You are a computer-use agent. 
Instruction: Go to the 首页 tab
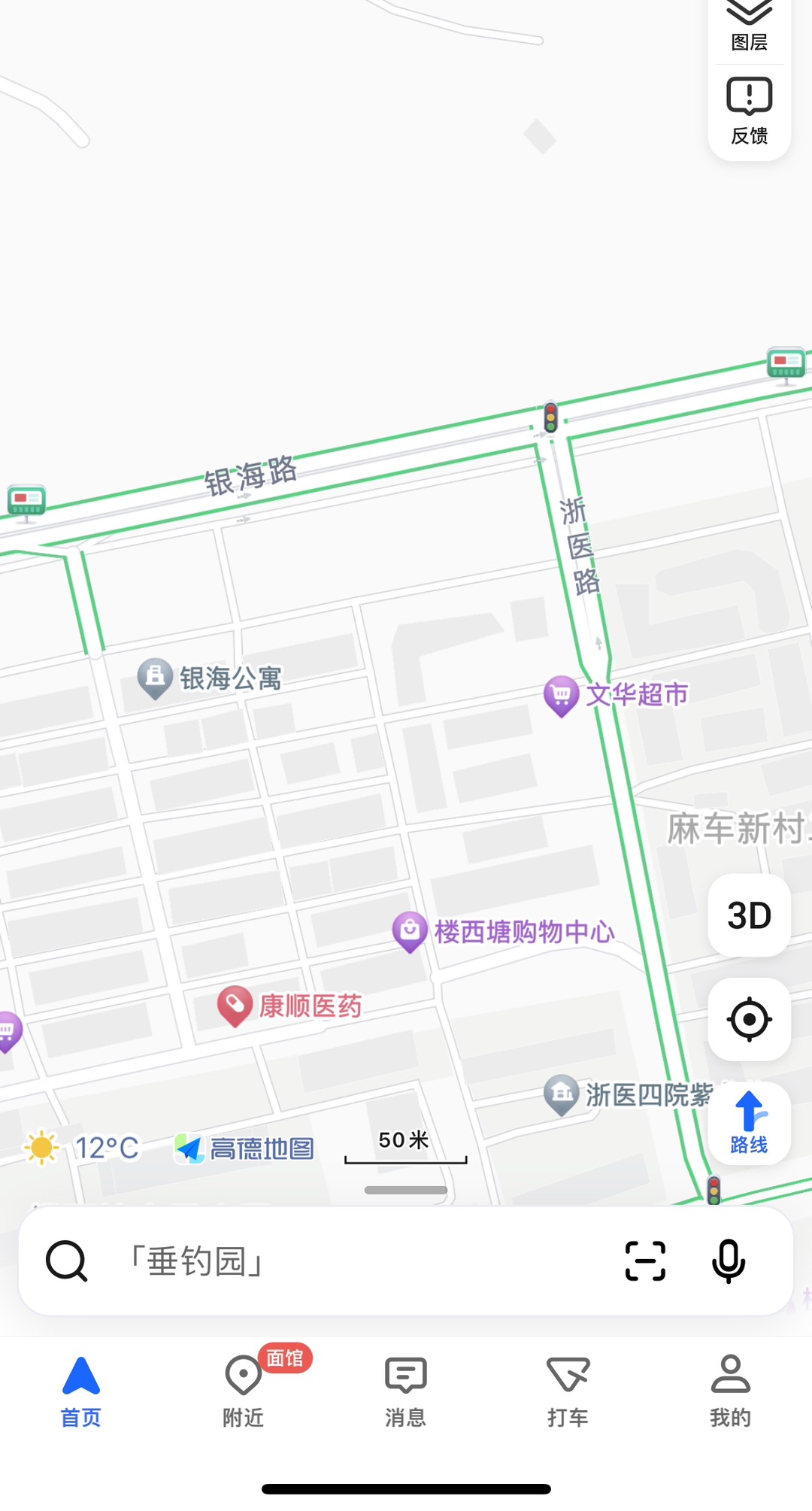click(x=81, y=1391)
